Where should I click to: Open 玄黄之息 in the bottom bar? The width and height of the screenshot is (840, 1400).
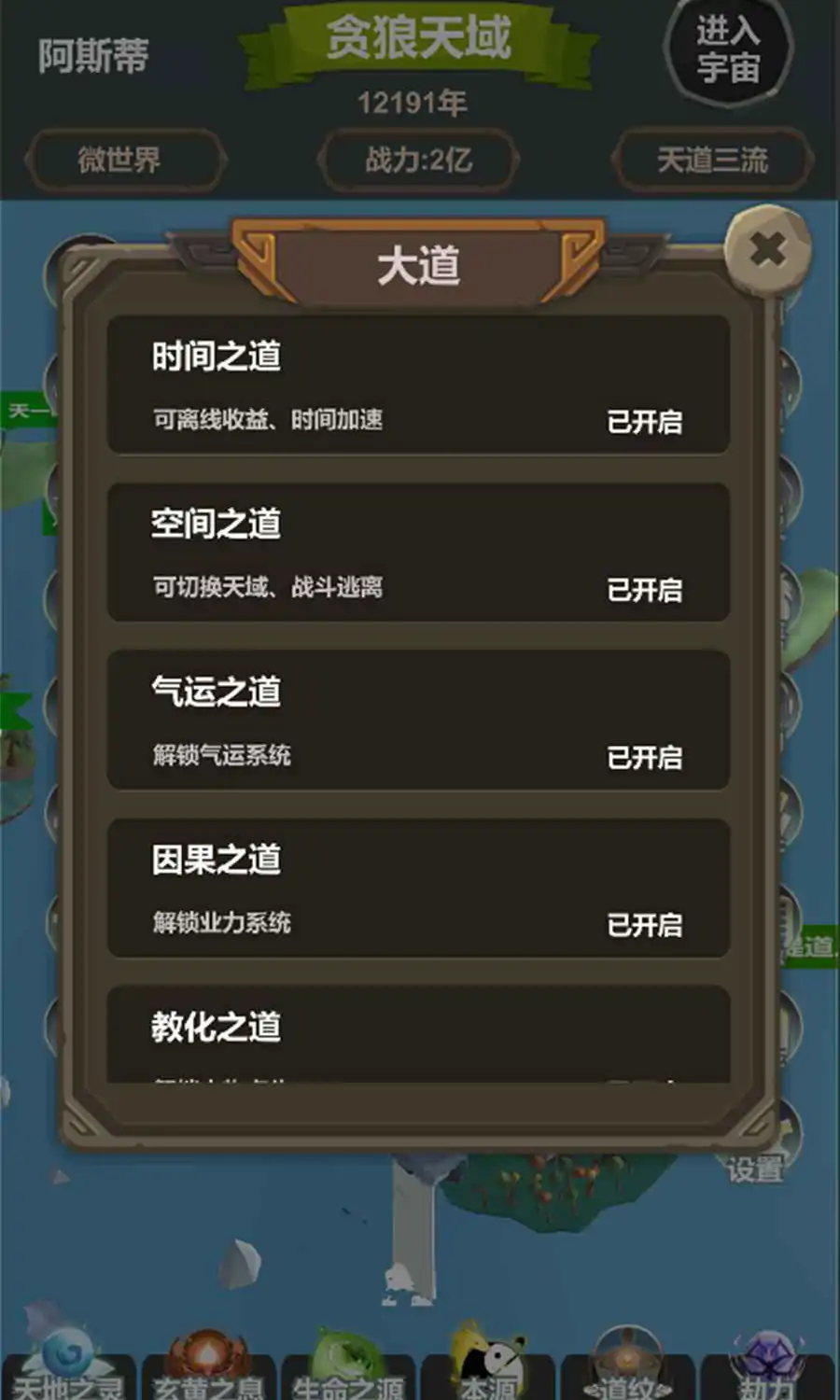click(207, 1370)
